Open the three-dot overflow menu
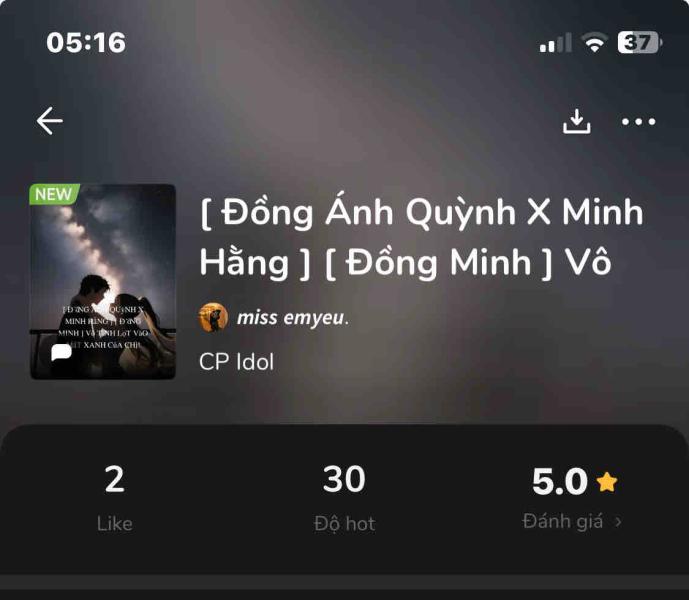 pos(638,122)
